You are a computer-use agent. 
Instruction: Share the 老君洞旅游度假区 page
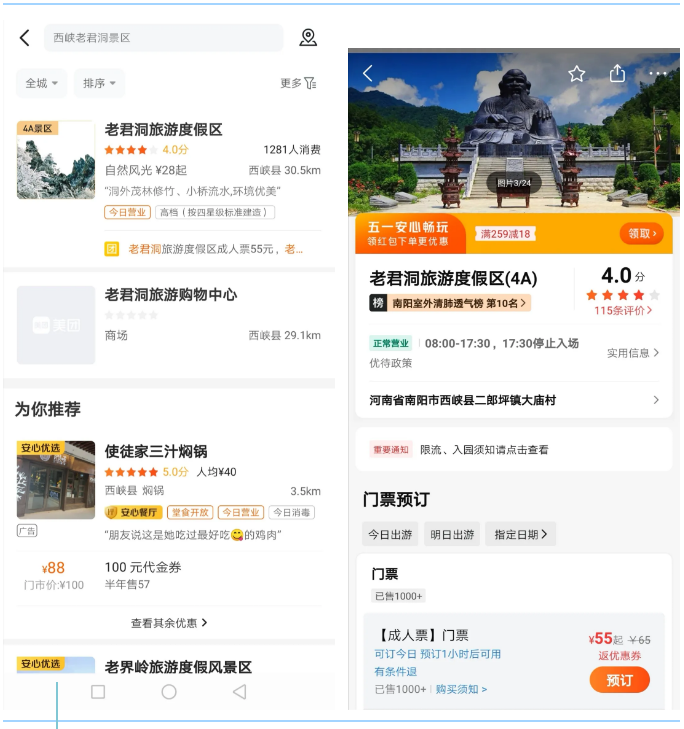click(x=617, y=74)
